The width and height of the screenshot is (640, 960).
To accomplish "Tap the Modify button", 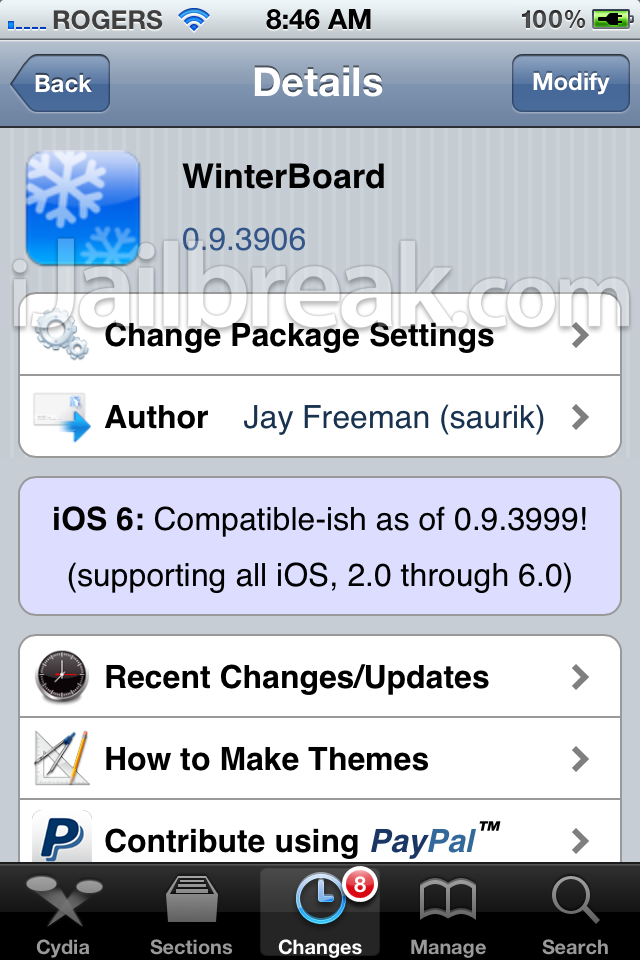I will click(569, 83).
